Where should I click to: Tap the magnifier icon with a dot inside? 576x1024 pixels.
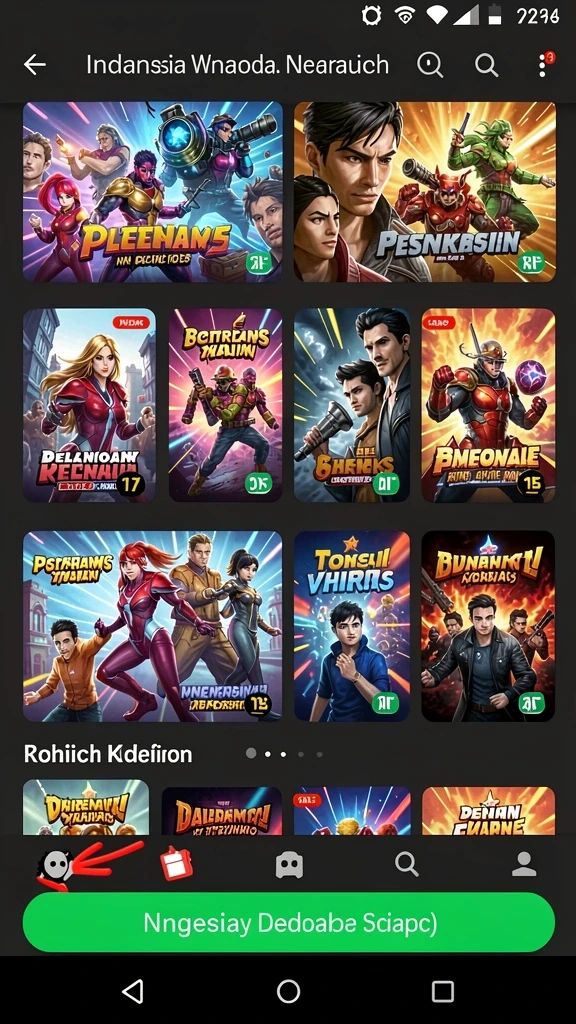coord(430,64)
